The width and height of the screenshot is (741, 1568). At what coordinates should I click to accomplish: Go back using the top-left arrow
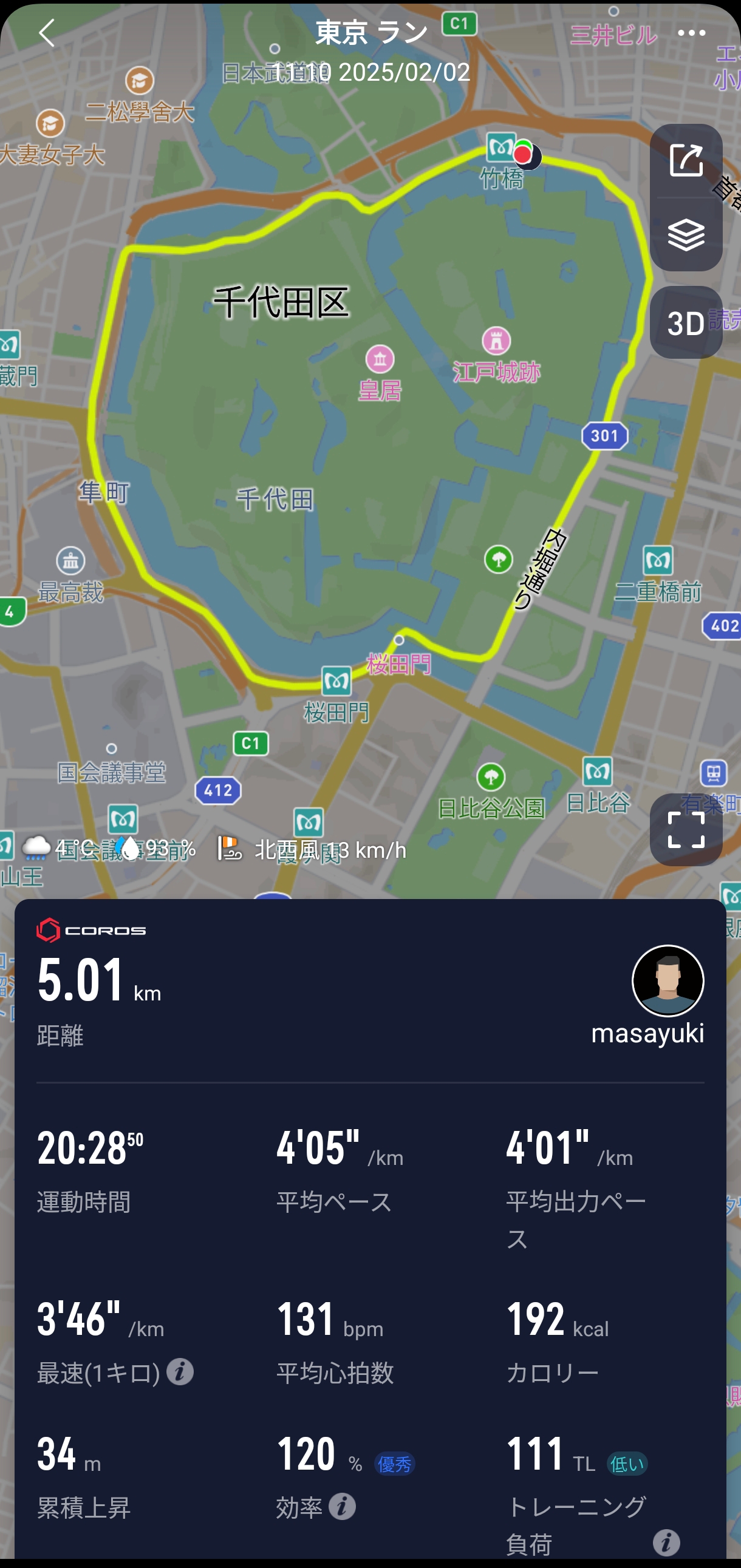click(x=47, y=33)
